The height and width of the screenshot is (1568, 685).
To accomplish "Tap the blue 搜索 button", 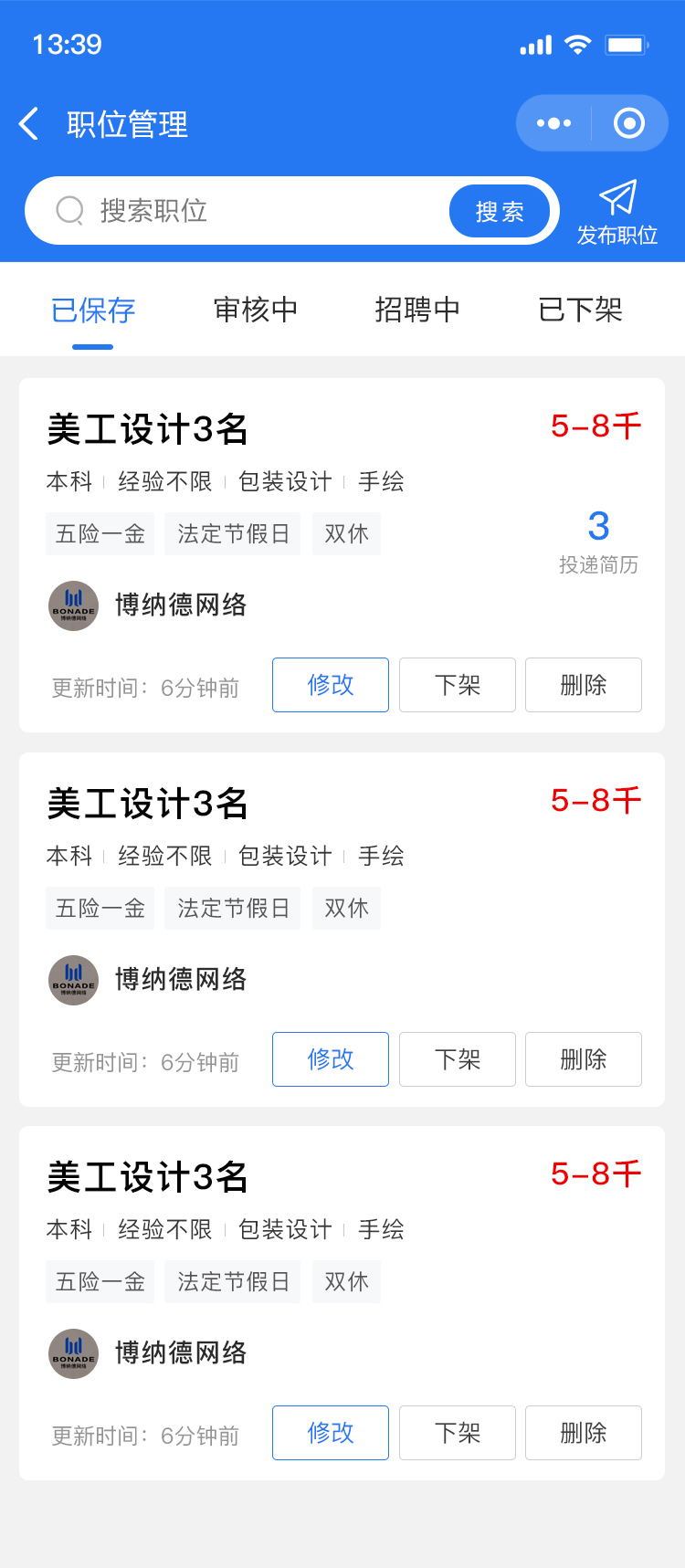I will point(500,212).
